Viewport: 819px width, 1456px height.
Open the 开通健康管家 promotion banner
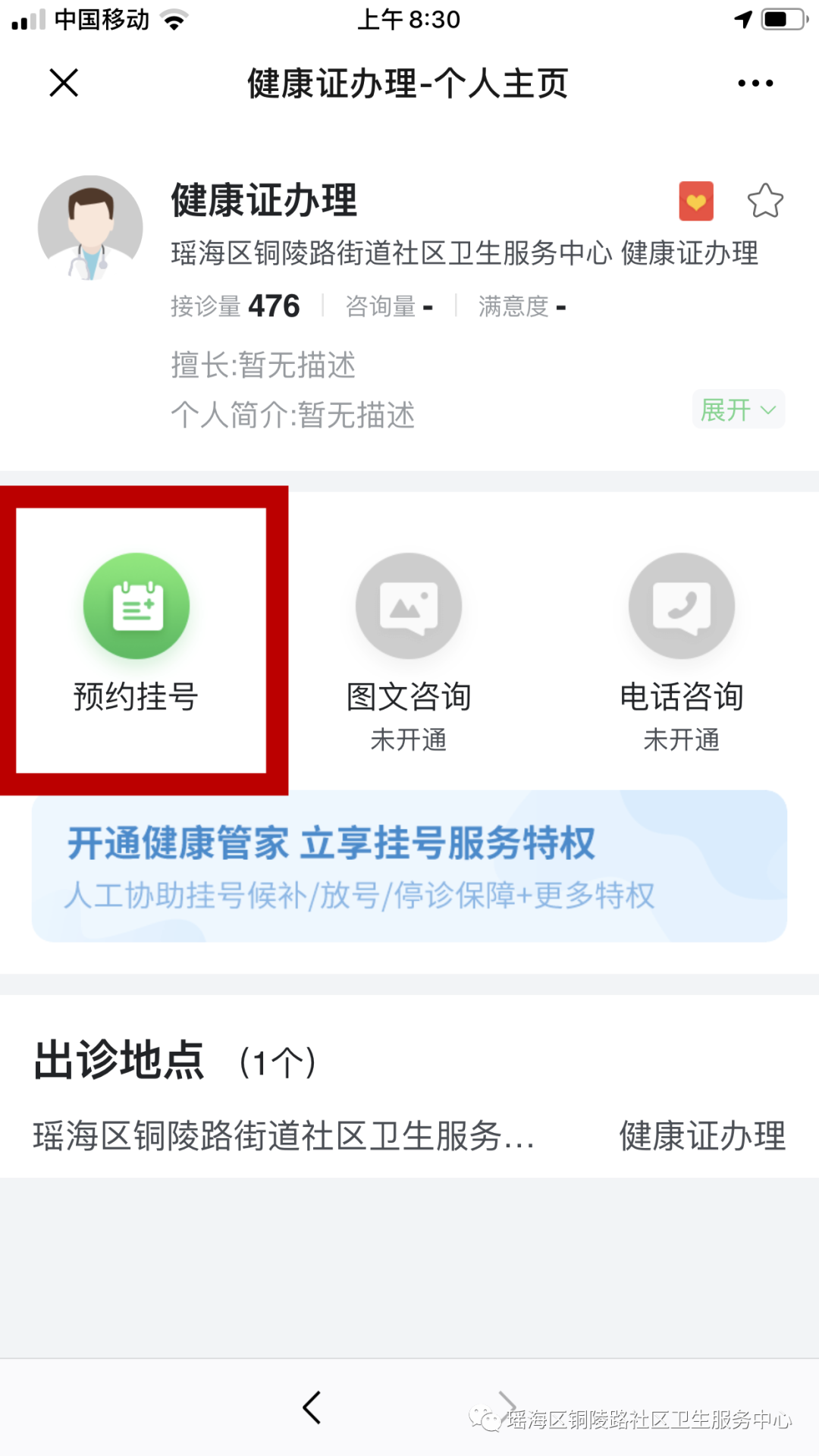tap(409, 866)
